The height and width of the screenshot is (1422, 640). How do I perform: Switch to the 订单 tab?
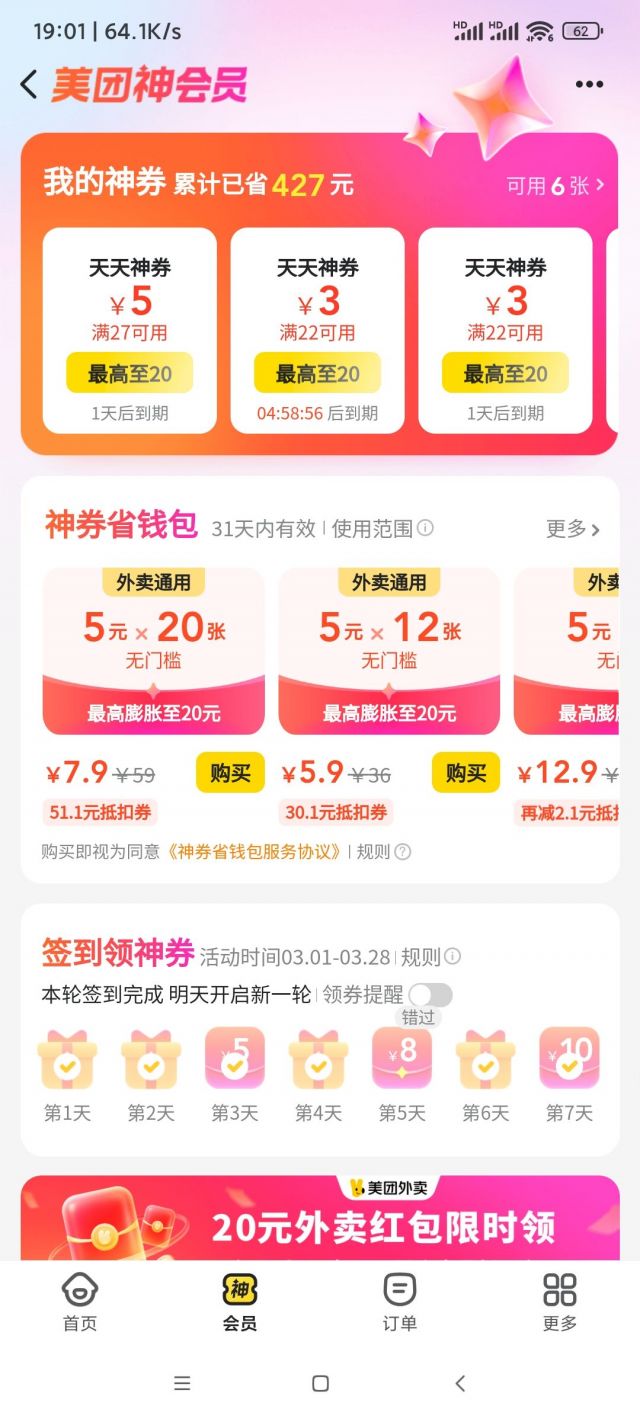coord(400,1301)
